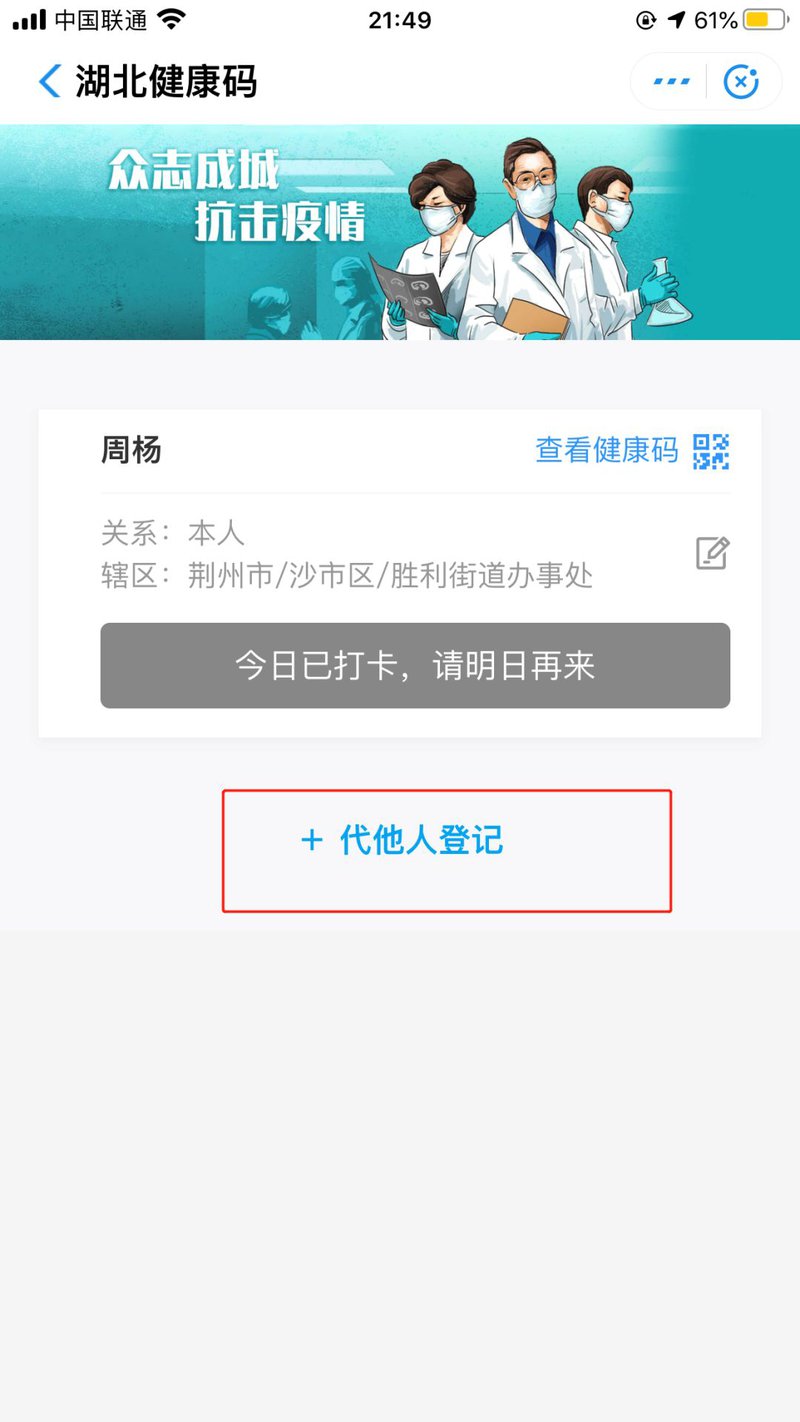
Task: Go back from 湖北健康码 page
Action: coord(50,81)
